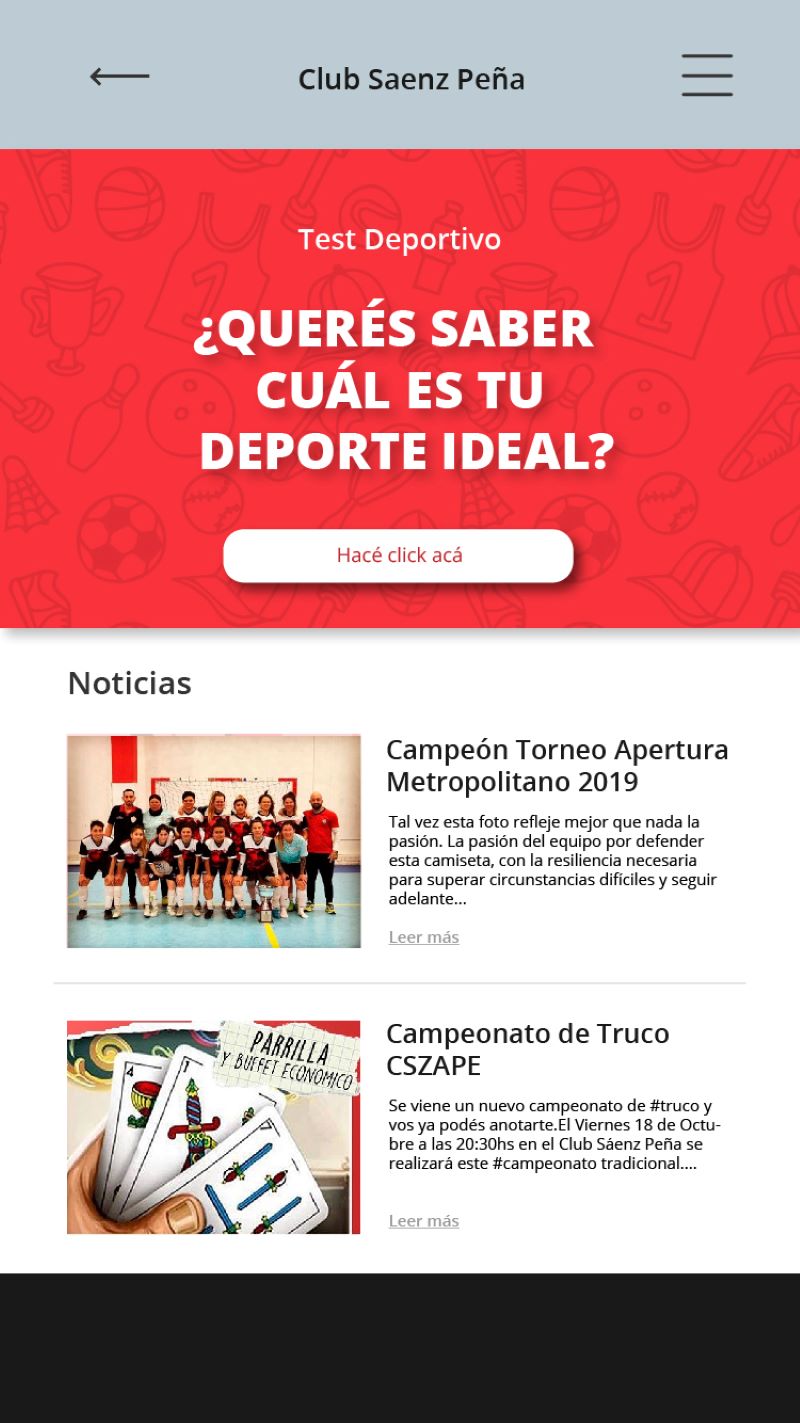The image size is (800, 1423).
Task: Read more about Campeón Torneo Apertura Metropolitano
Action: 424,937
